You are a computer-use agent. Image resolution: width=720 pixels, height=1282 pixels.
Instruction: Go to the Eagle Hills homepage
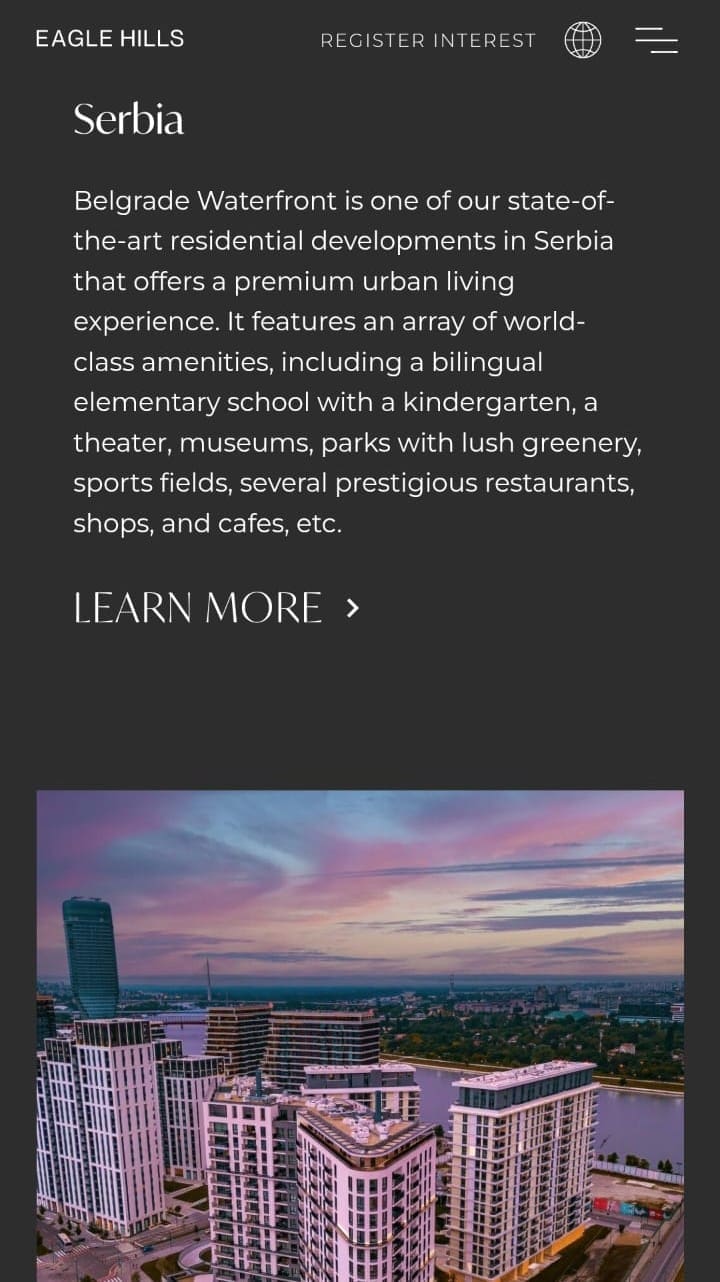coord(110,39)
